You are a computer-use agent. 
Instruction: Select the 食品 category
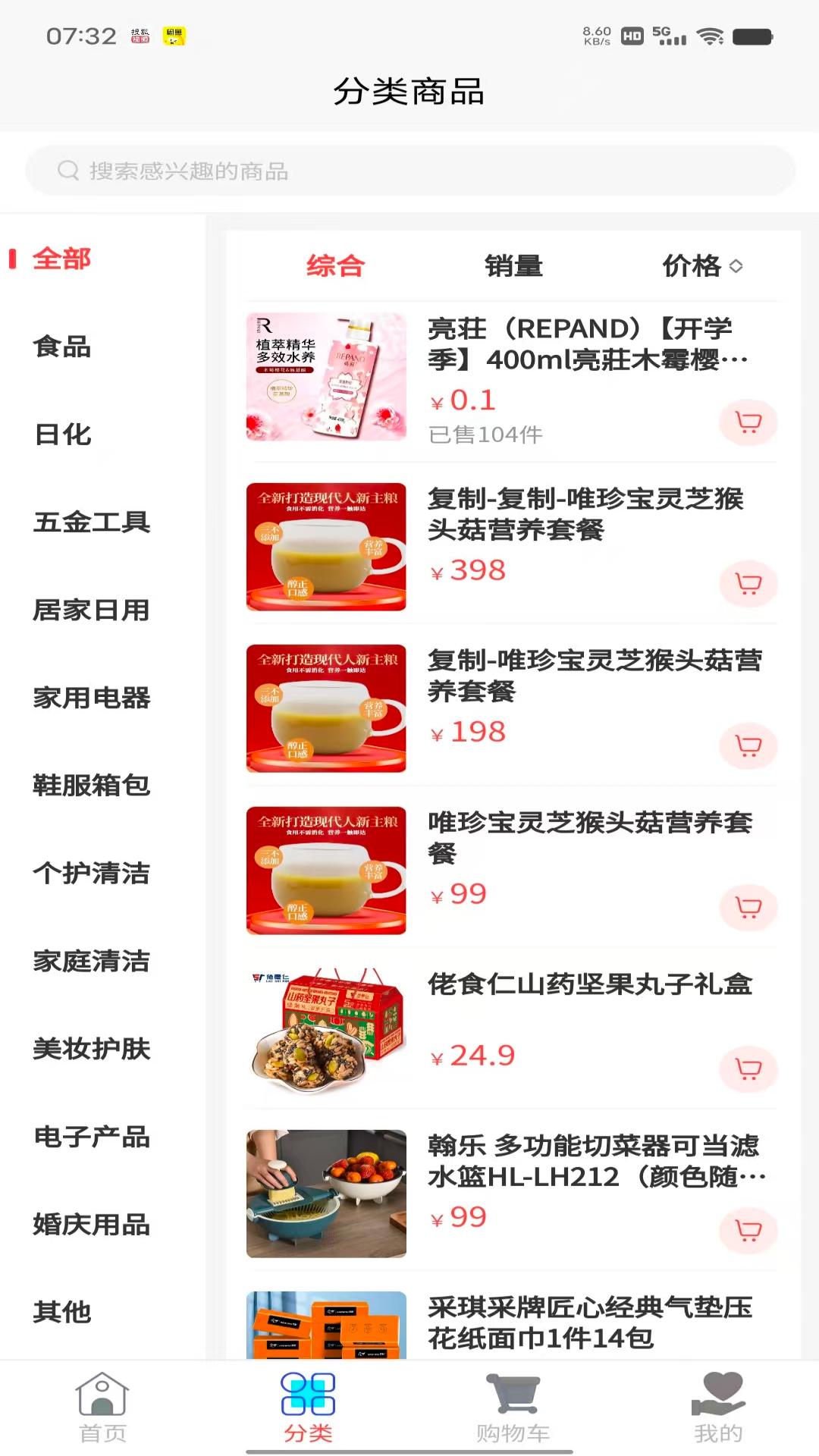click(x=61, y=348)
